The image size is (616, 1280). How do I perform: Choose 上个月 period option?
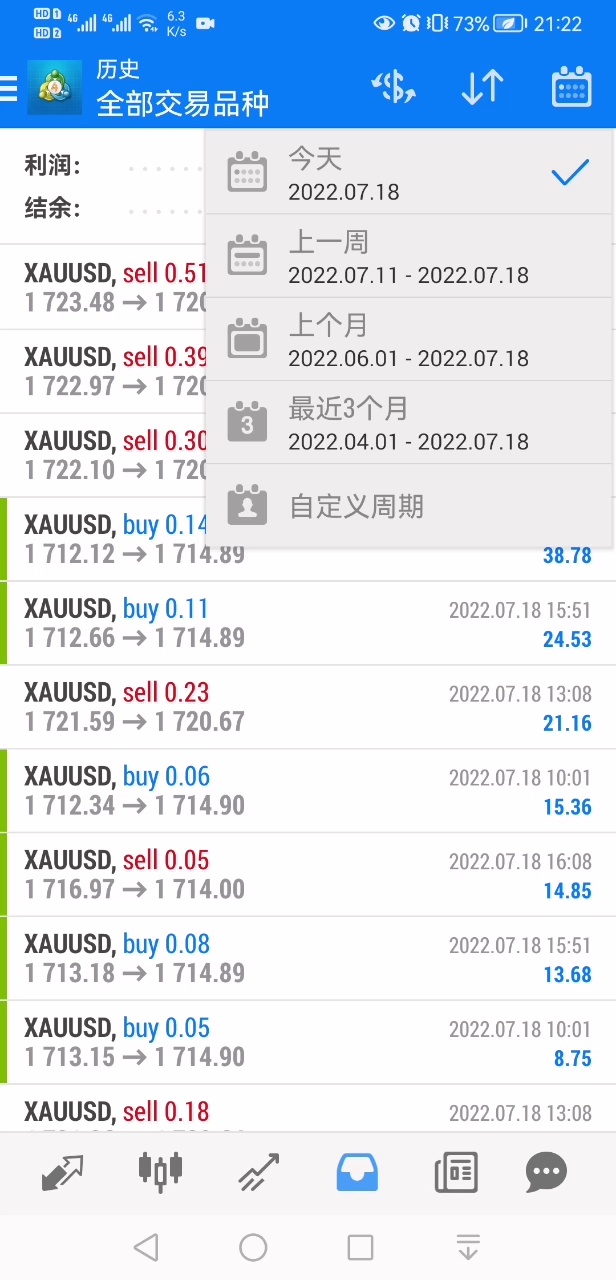[x=409, y=339]
